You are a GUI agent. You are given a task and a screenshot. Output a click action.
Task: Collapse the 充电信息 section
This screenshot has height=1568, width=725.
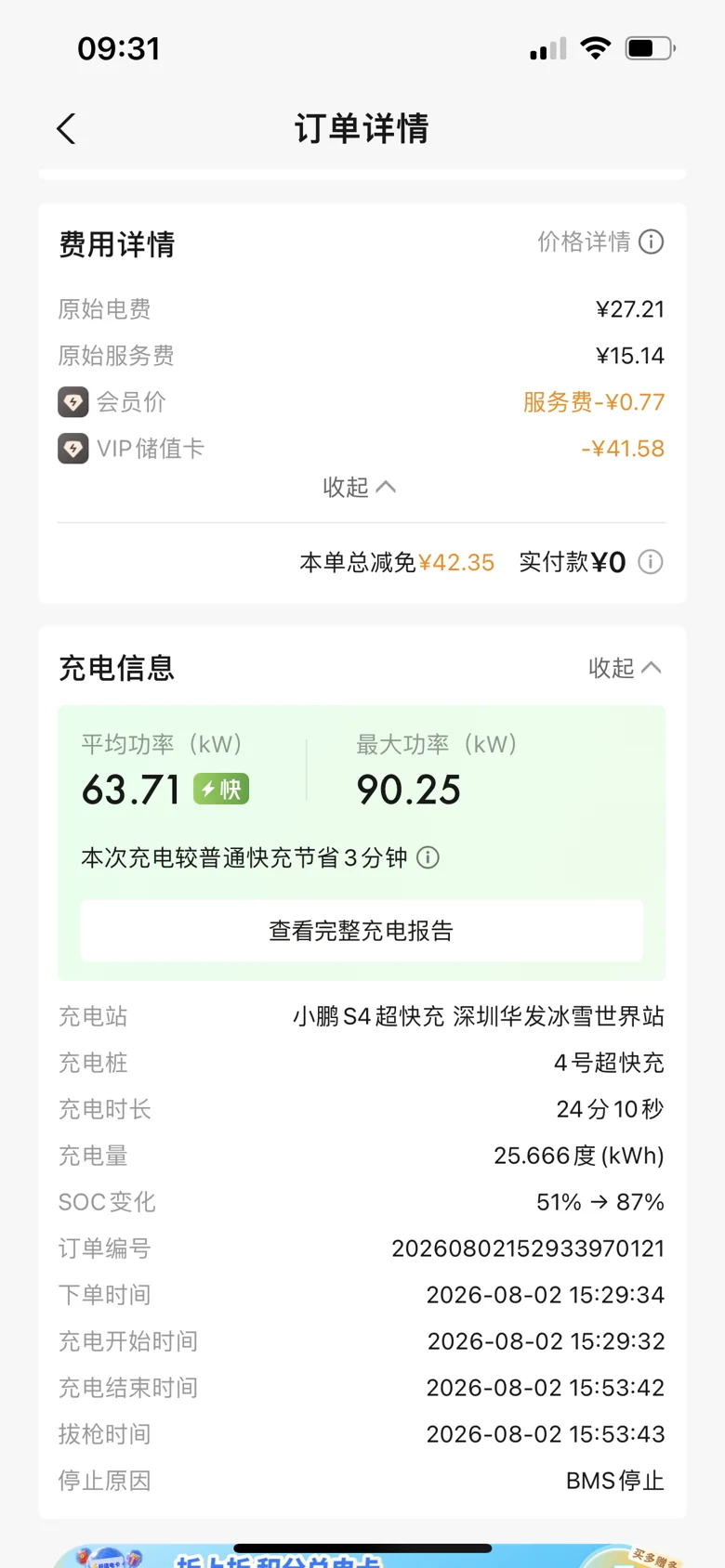[x=625, y=668]
